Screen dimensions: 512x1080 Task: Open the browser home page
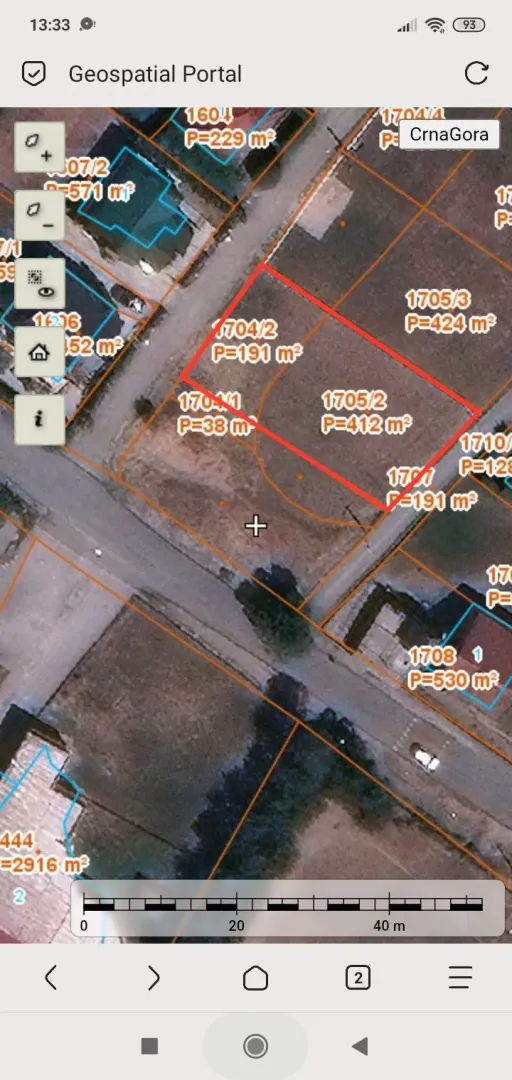256,977
